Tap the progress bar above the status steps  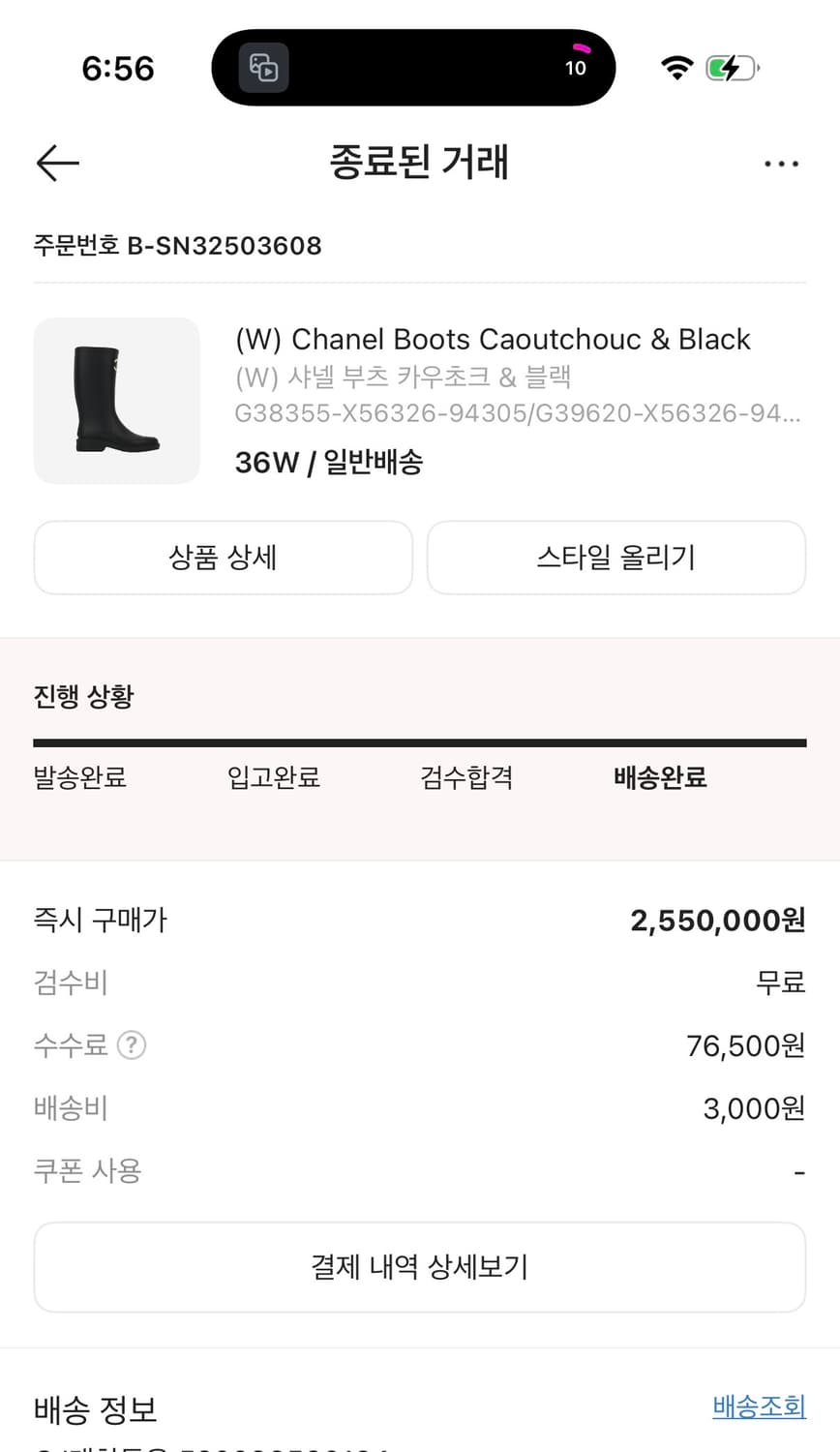click(420, 741)
